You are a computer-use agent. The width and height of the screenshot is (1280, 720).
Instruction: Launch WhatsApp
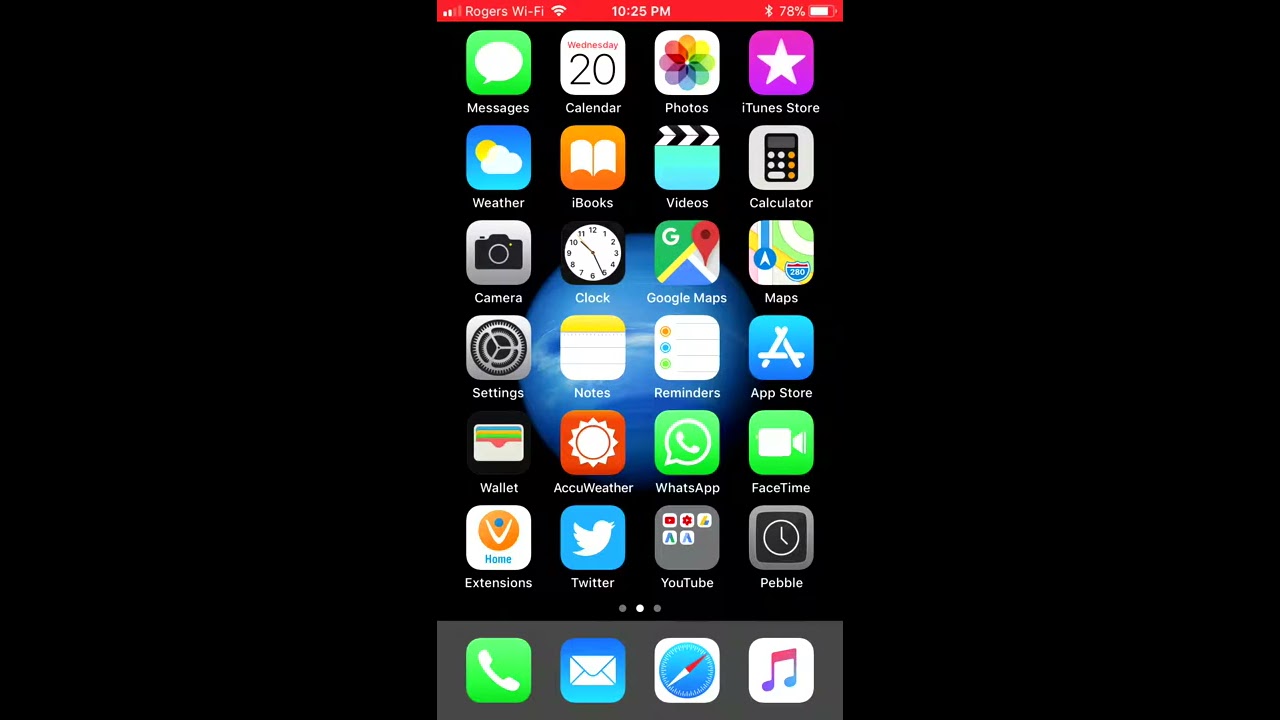coord(687,443)
